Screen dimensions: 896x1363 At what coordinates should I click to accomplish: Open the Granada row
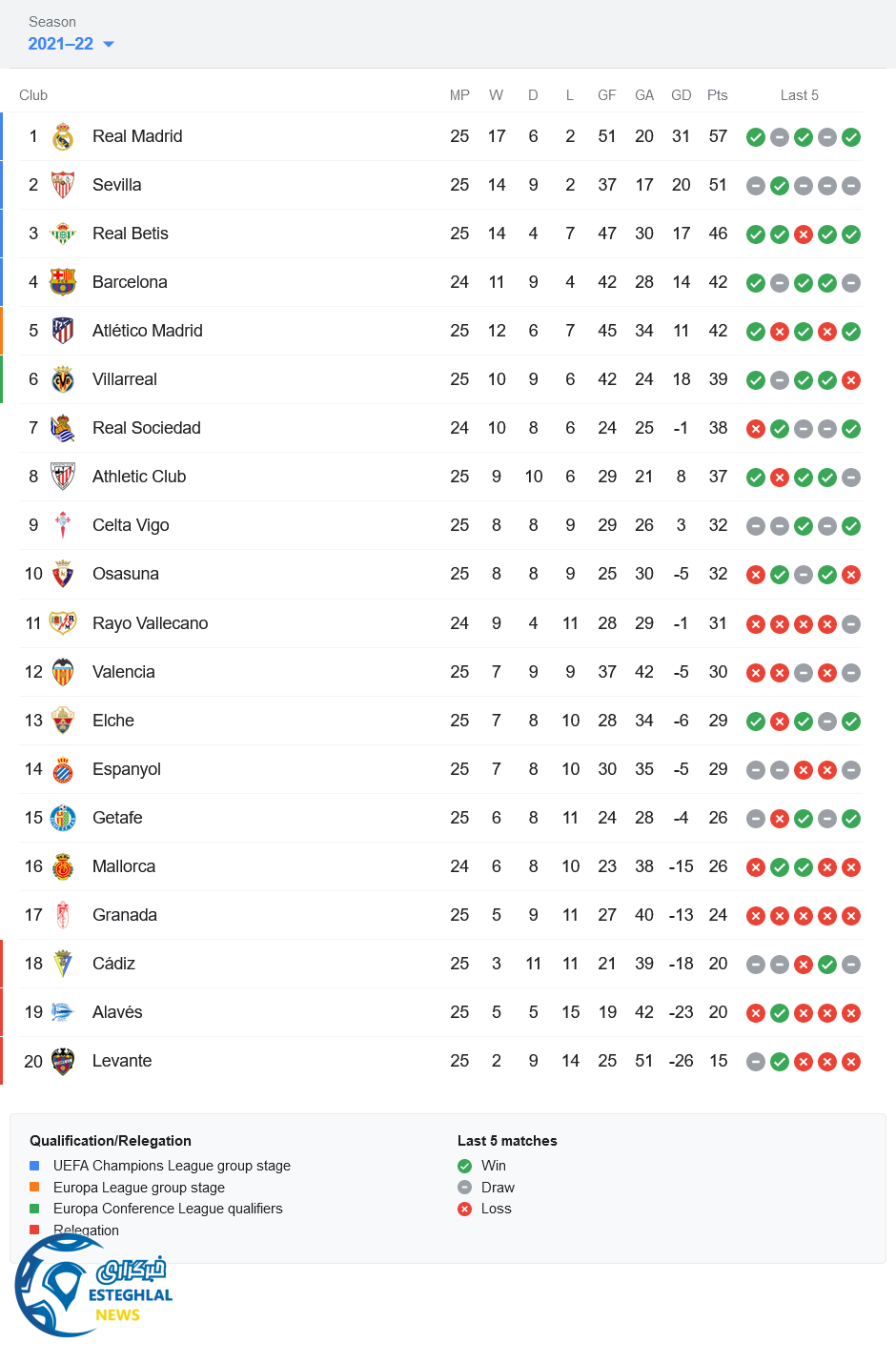124,915
